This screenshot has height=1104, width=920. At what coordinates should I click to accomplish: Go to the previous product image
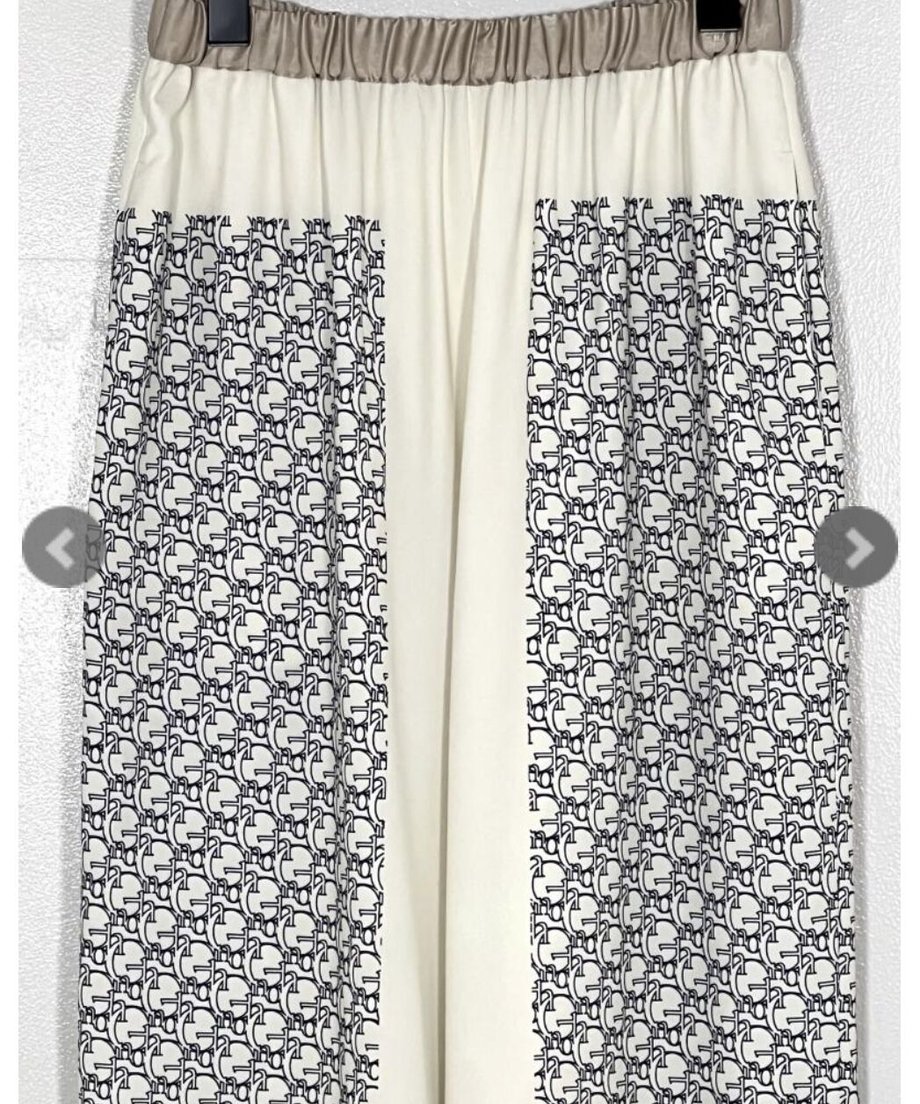(62, 547)
